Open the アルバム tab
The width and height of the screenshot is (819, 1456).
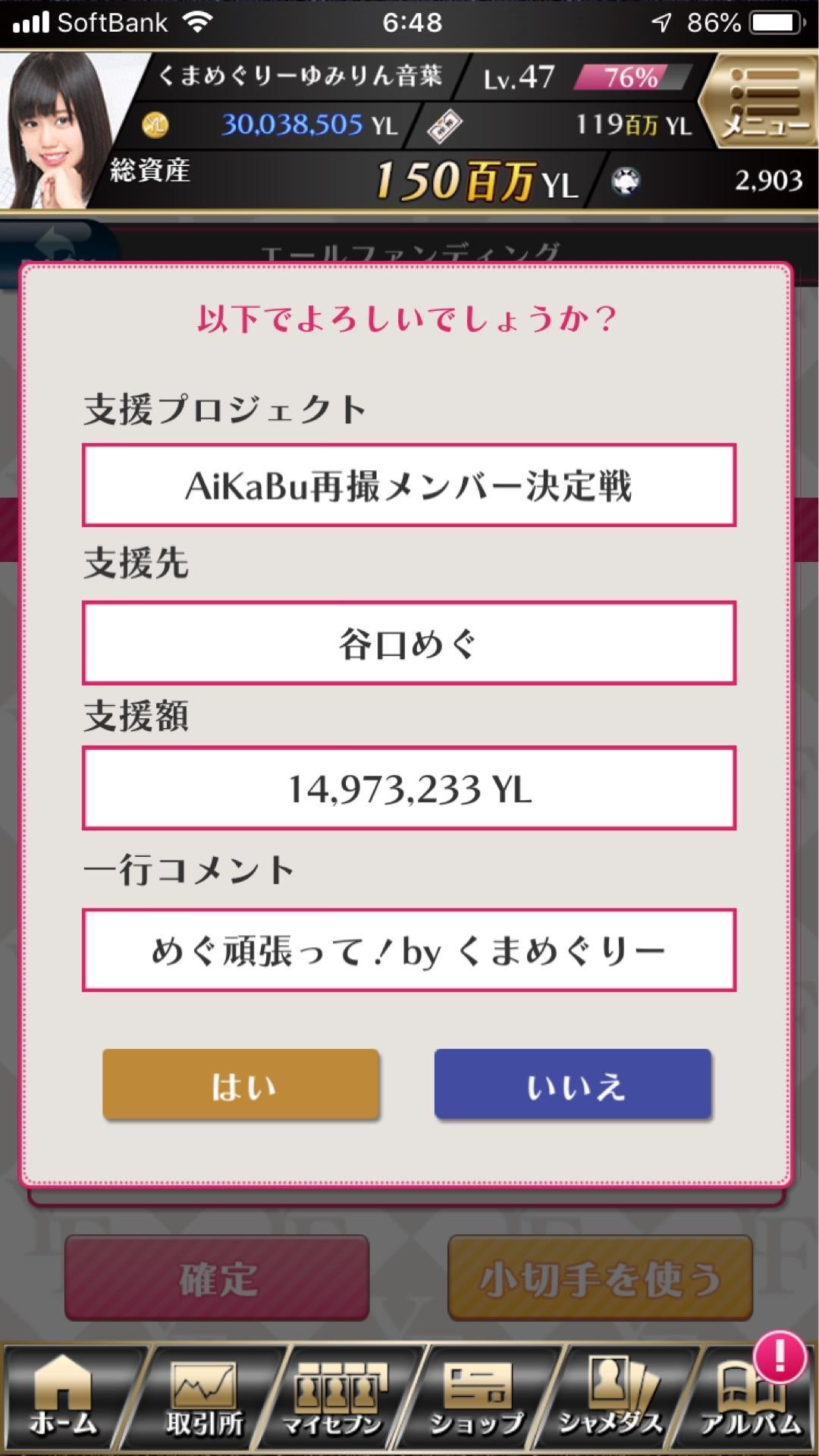click(x=751, y=1399)
